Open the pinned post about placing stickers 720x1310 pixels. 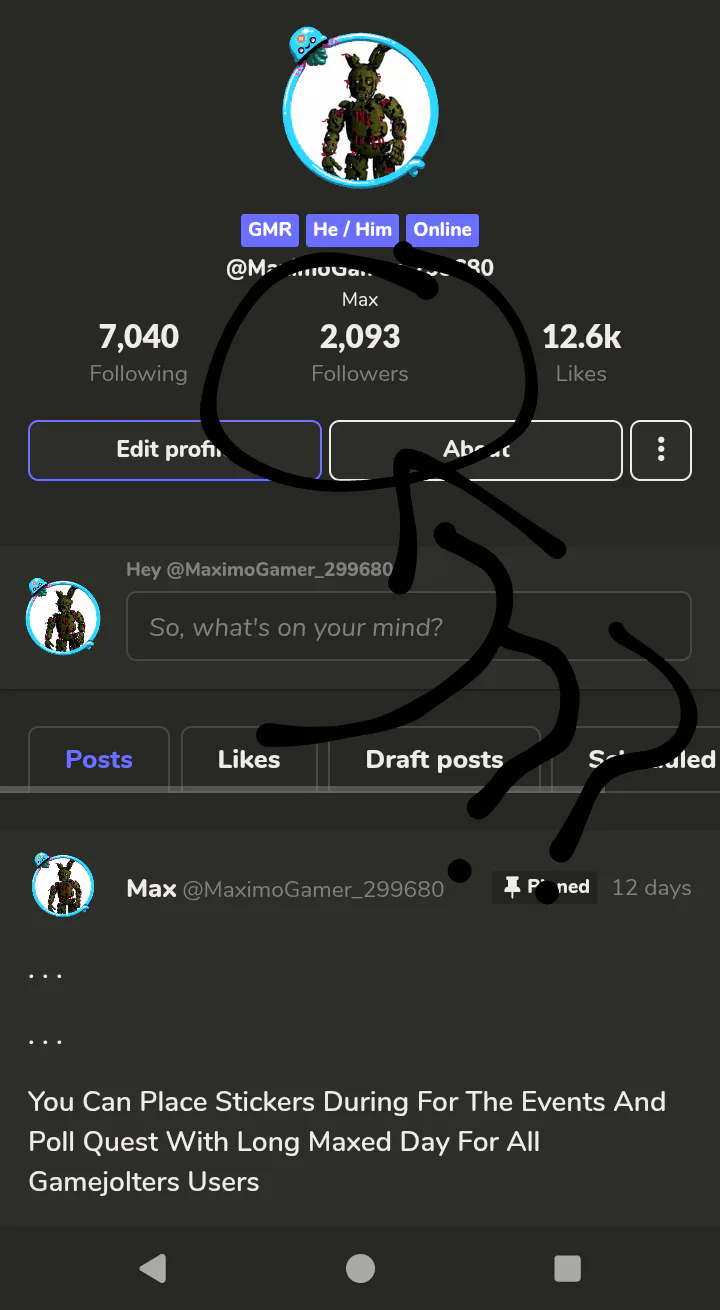point(346,1141)
